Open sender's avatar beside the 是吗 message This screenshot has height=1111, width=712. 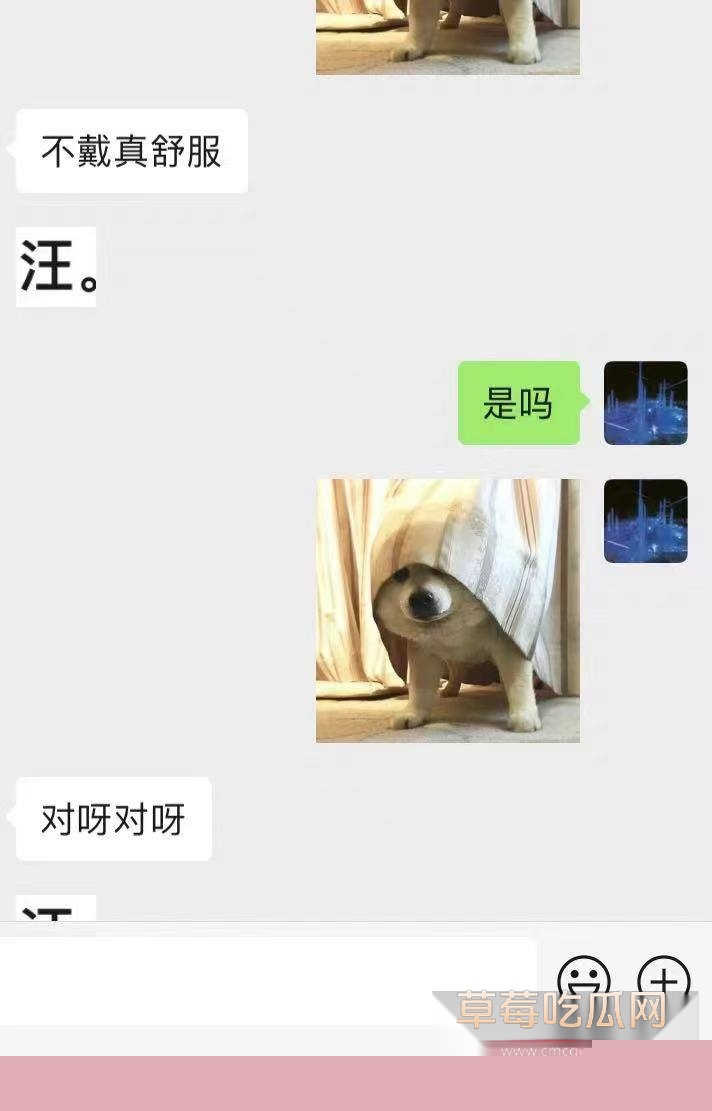(645, 403)
